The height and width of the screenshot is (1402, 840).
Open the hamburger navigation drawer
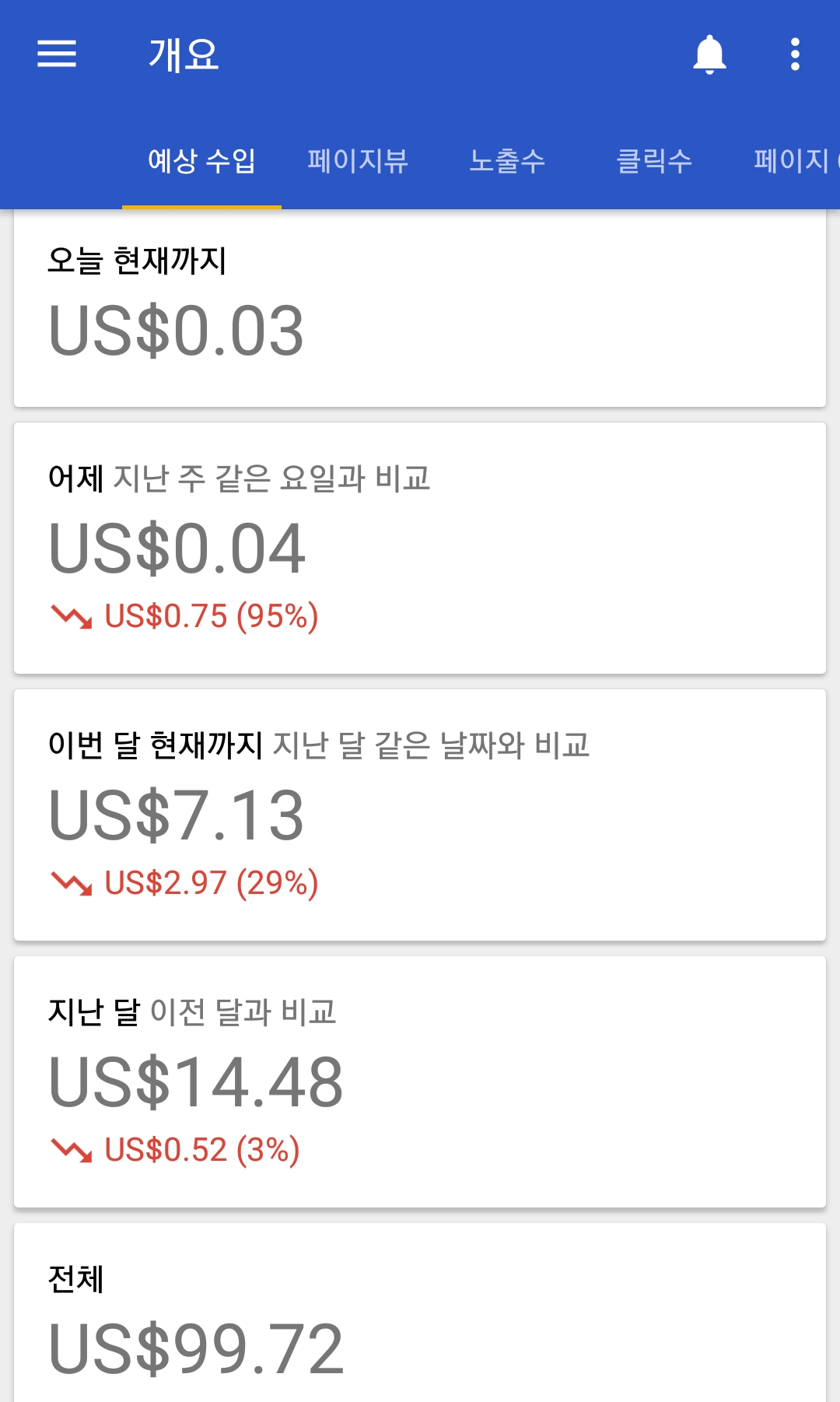(x=57, y=54)
